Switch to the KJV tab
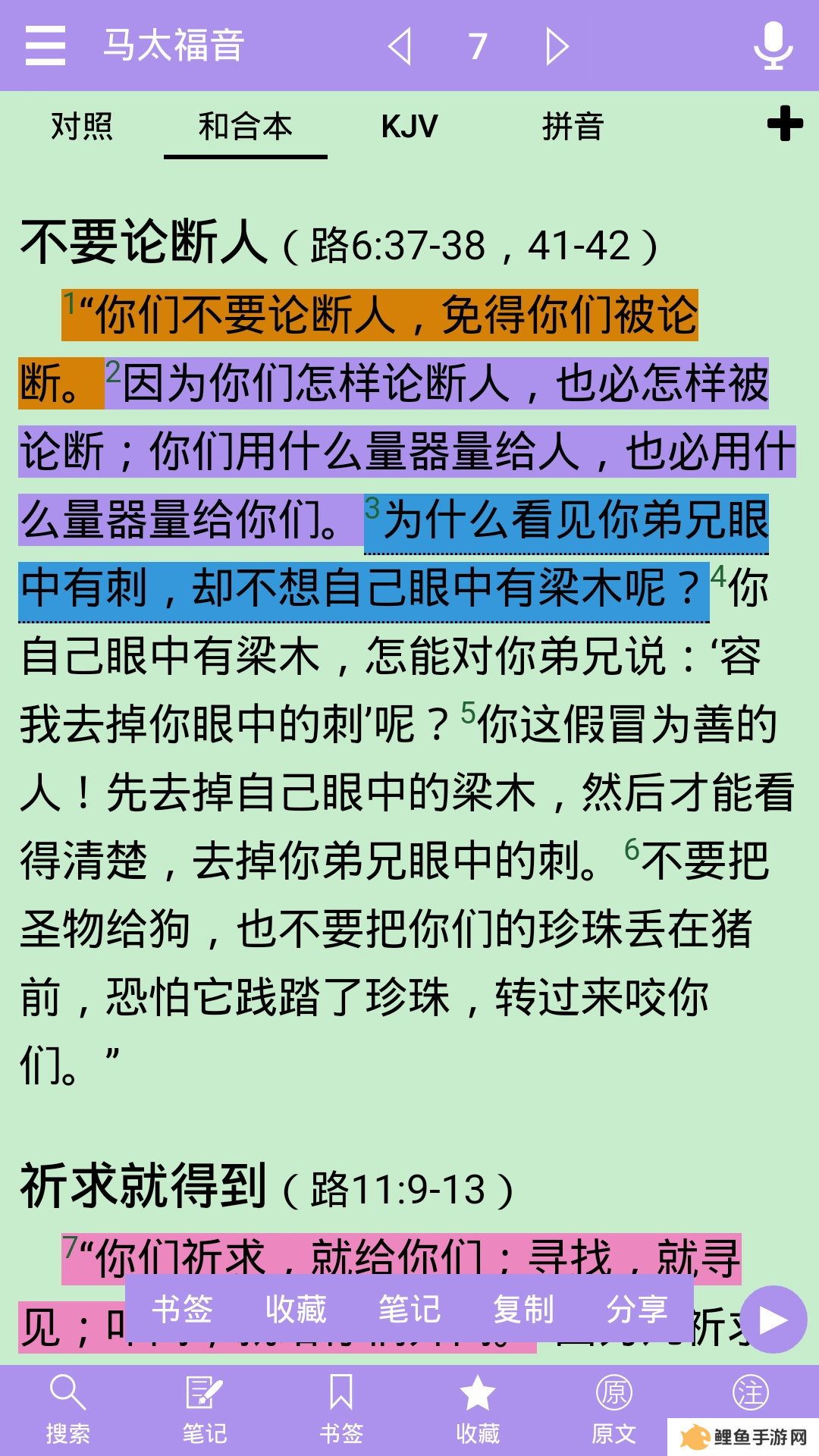This screenshot has width=819, height=1456. (x=409, y=126)
